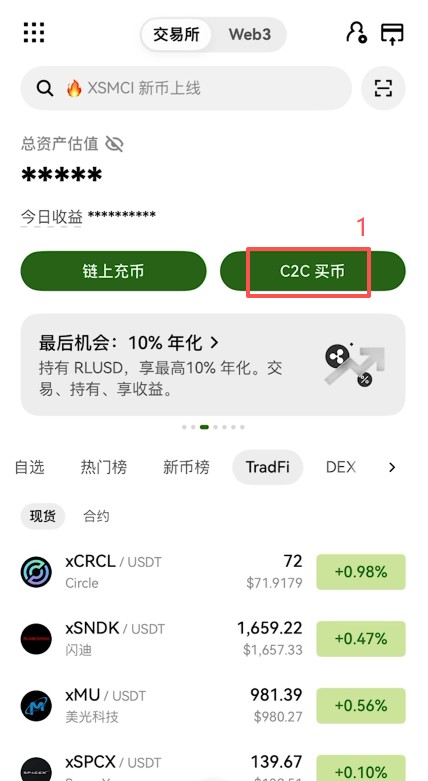Switch to the 新币榜 tab
The width and height of the screenshot is (428, 781).
click(x=186, y=467)
